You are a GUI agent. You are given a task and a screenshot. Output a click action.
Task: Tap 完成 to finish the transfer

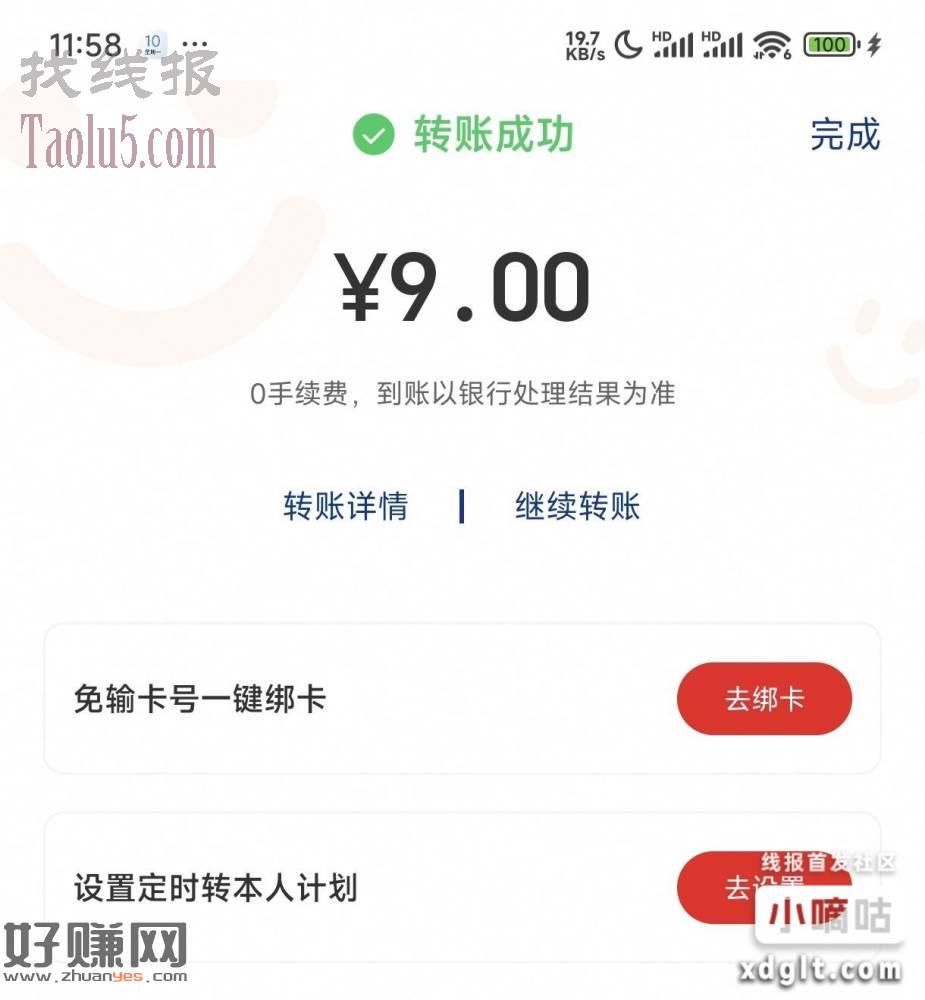click(x=845, y=134)
